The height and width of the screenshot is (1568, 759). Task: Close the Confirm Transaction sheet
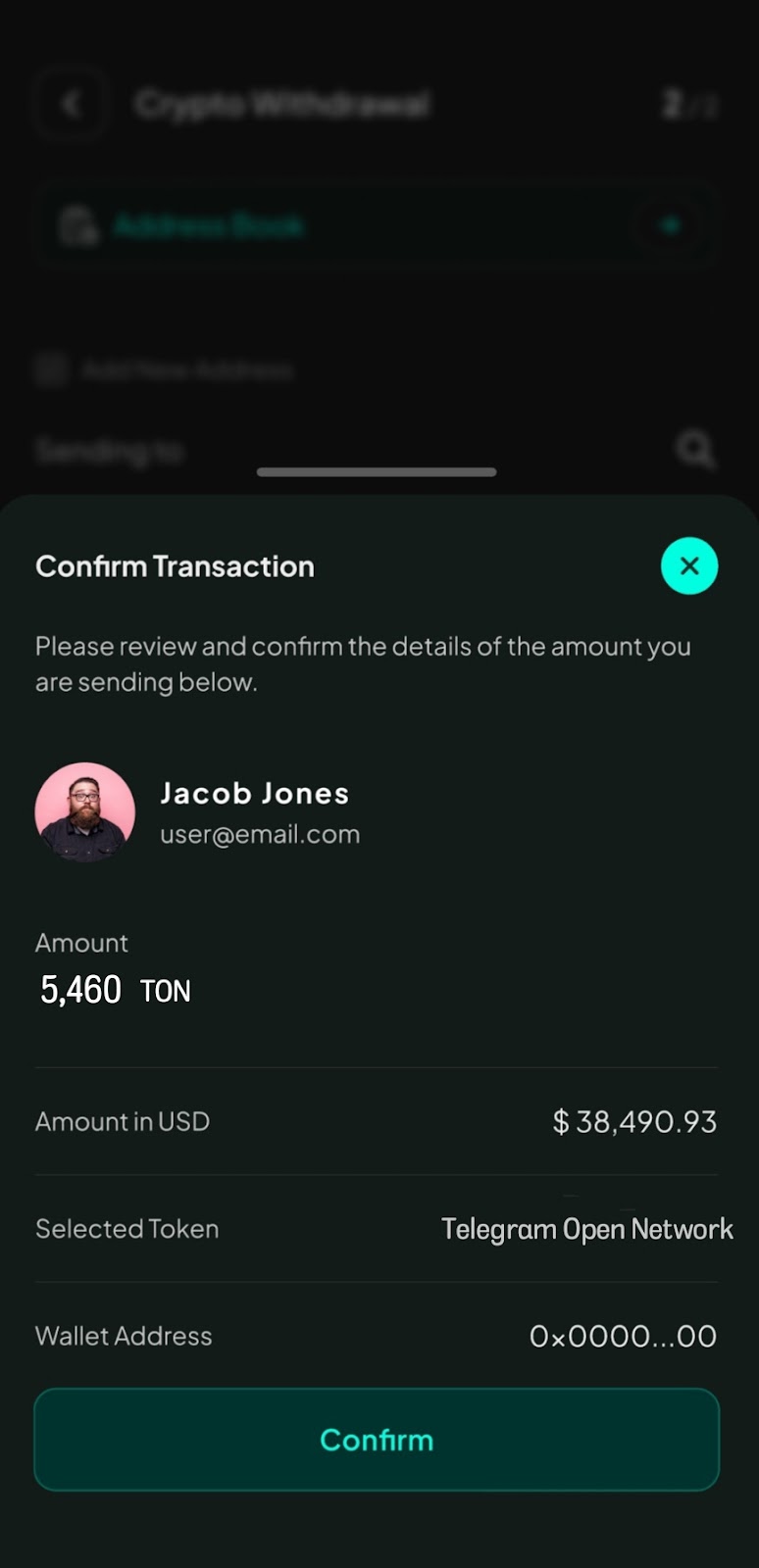click(689, 565)
